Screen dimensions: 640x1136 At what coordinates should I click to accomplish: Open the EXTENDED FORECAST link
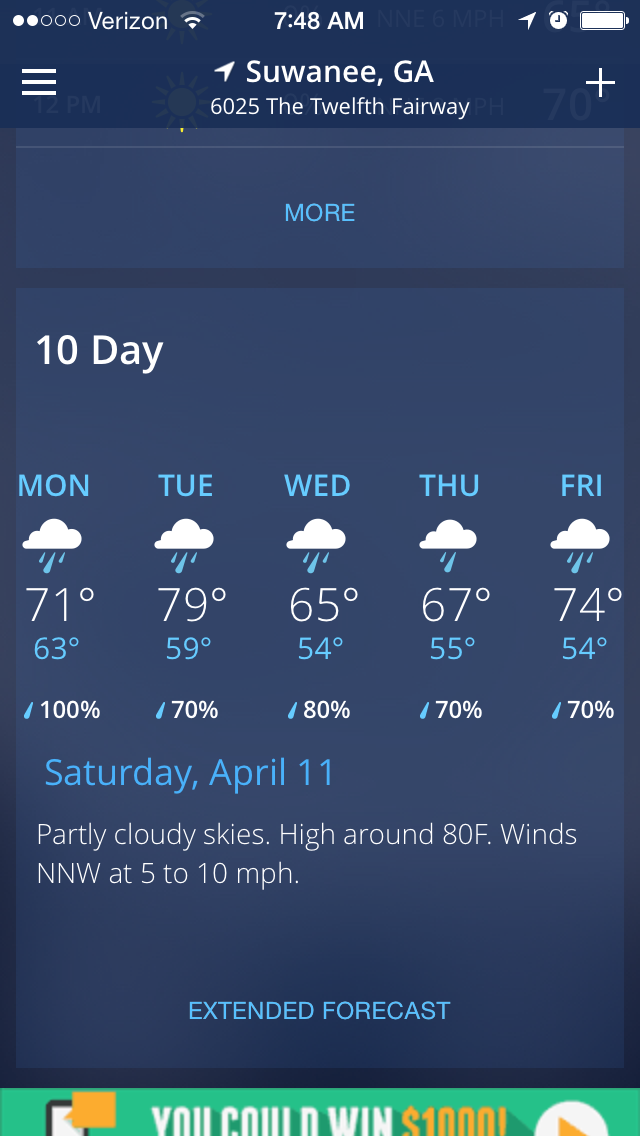coord(320,1011)
